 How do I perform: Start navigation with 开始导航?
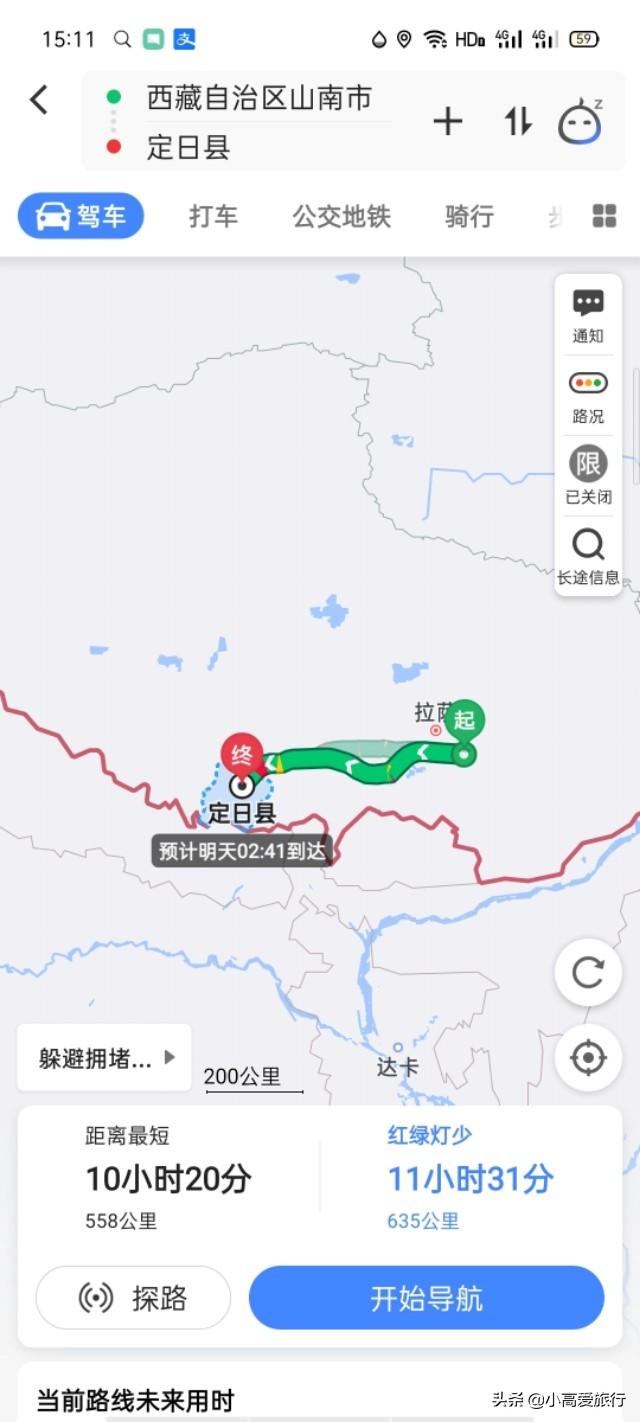pos(426,1298)
